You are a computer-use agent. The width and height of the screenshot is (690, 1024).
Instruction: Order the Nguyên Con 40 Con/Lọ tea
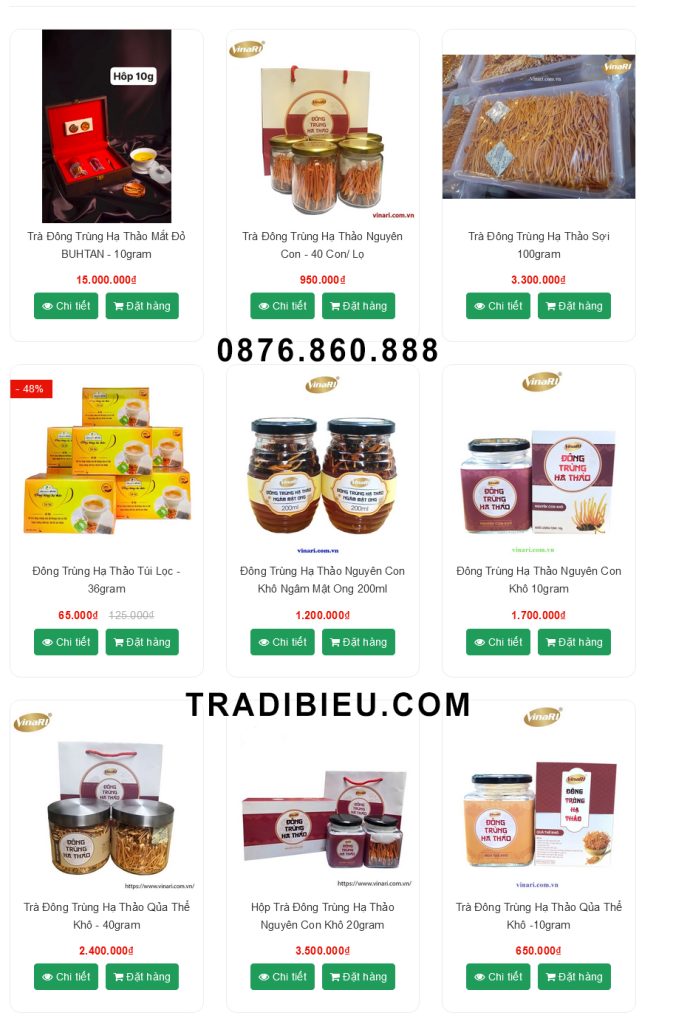(x=358, y=306)
